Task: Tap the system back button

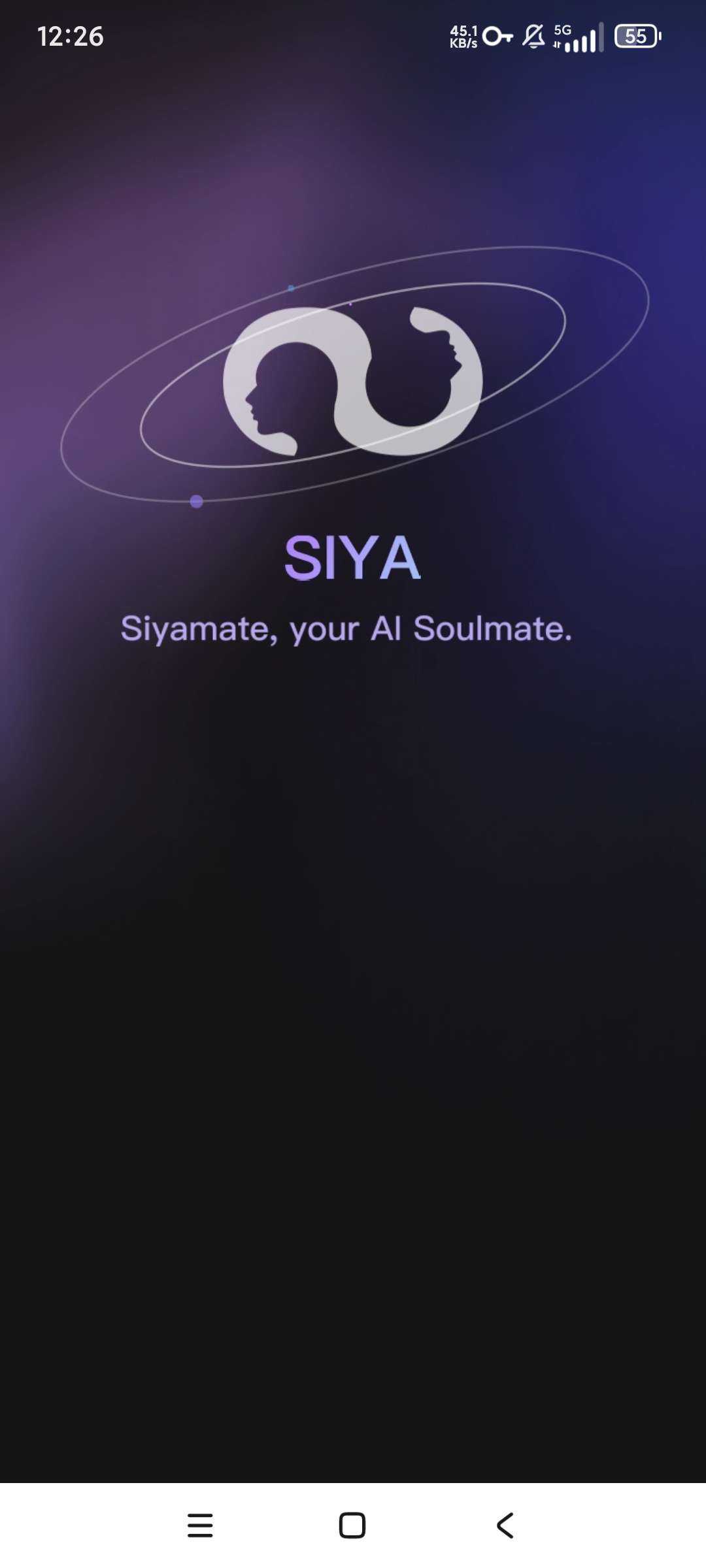Action: (x=505, y=1526)
